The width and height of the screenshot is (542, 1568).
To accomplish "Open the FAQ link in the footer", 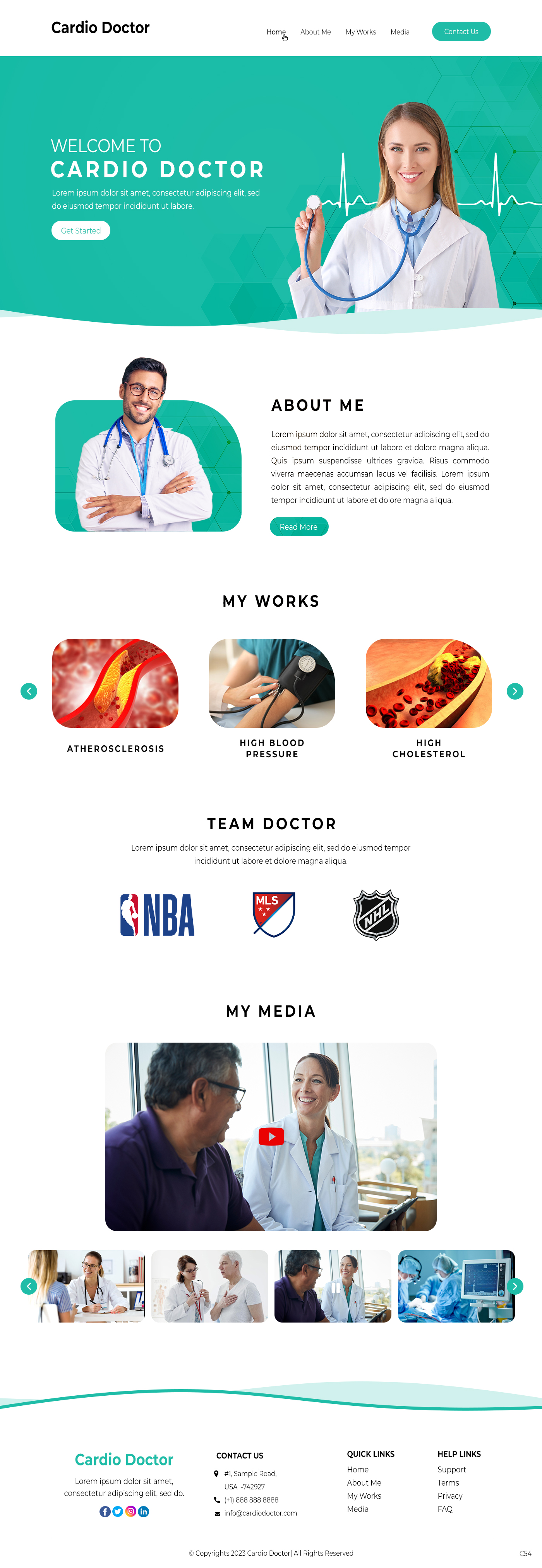I will pyautogui.click(x=444, y=1509).
